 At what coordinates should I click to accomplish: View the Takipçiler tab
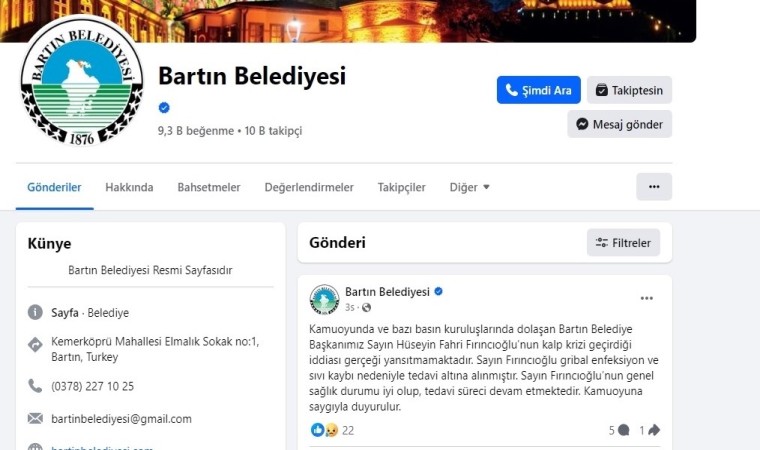pyautogui.click(x=401, y=187)
